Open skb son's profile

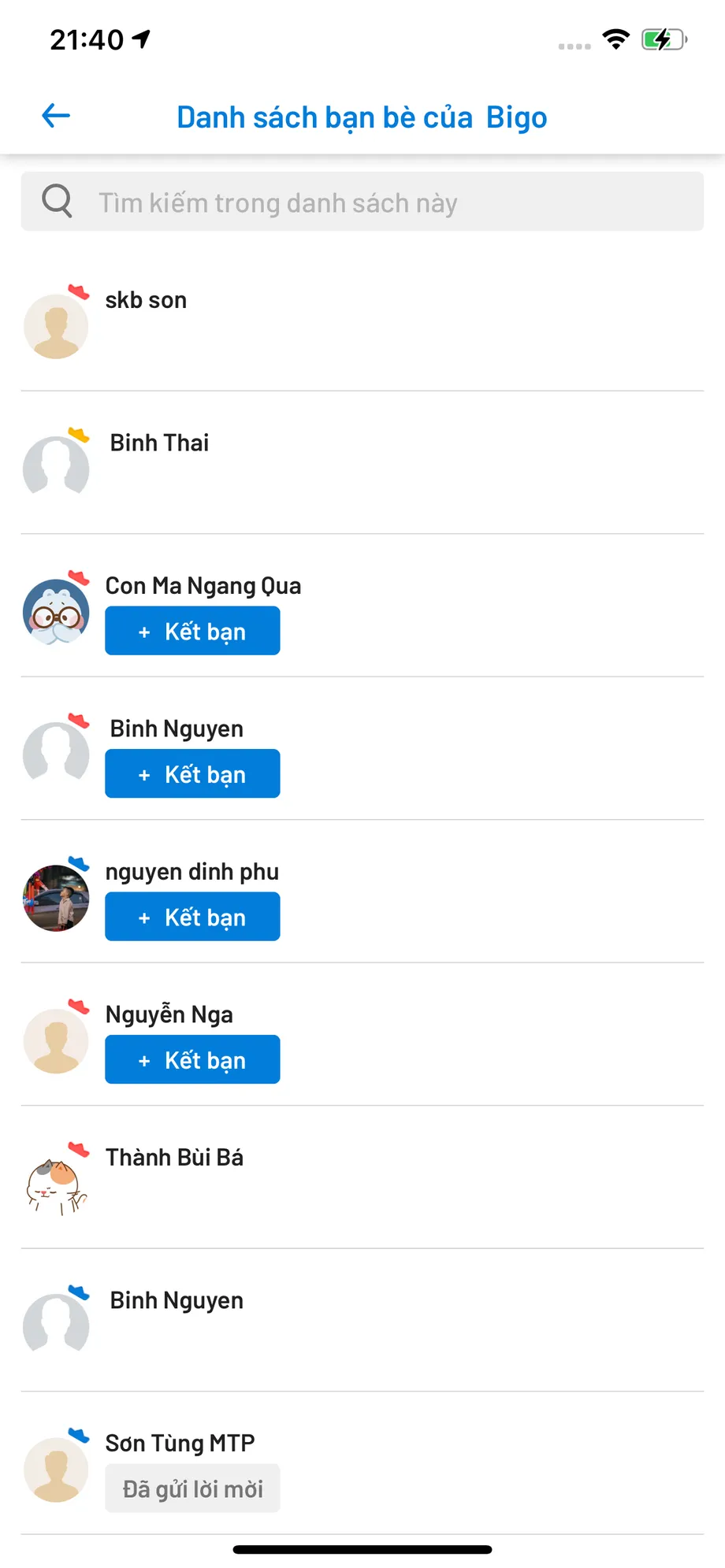pyautogui.click(x=146, y=300)
